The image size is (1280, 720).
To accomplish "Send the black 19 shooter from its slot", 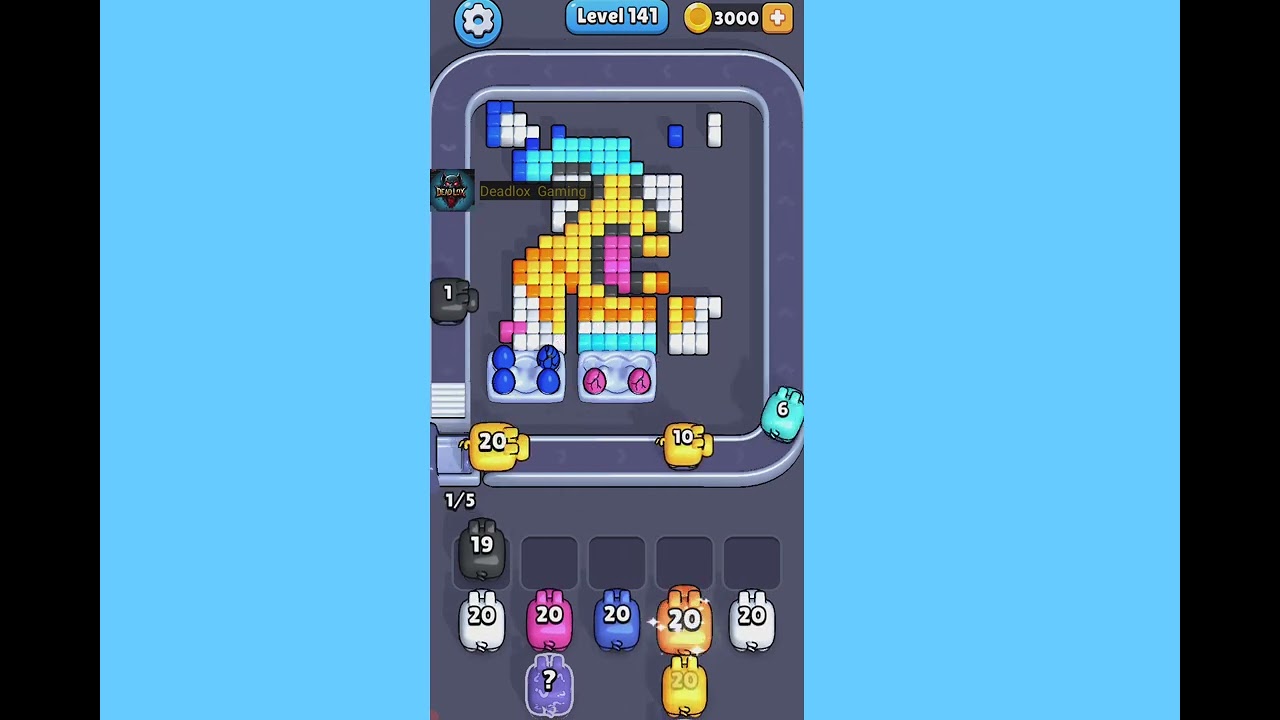I will coord(482,548).
